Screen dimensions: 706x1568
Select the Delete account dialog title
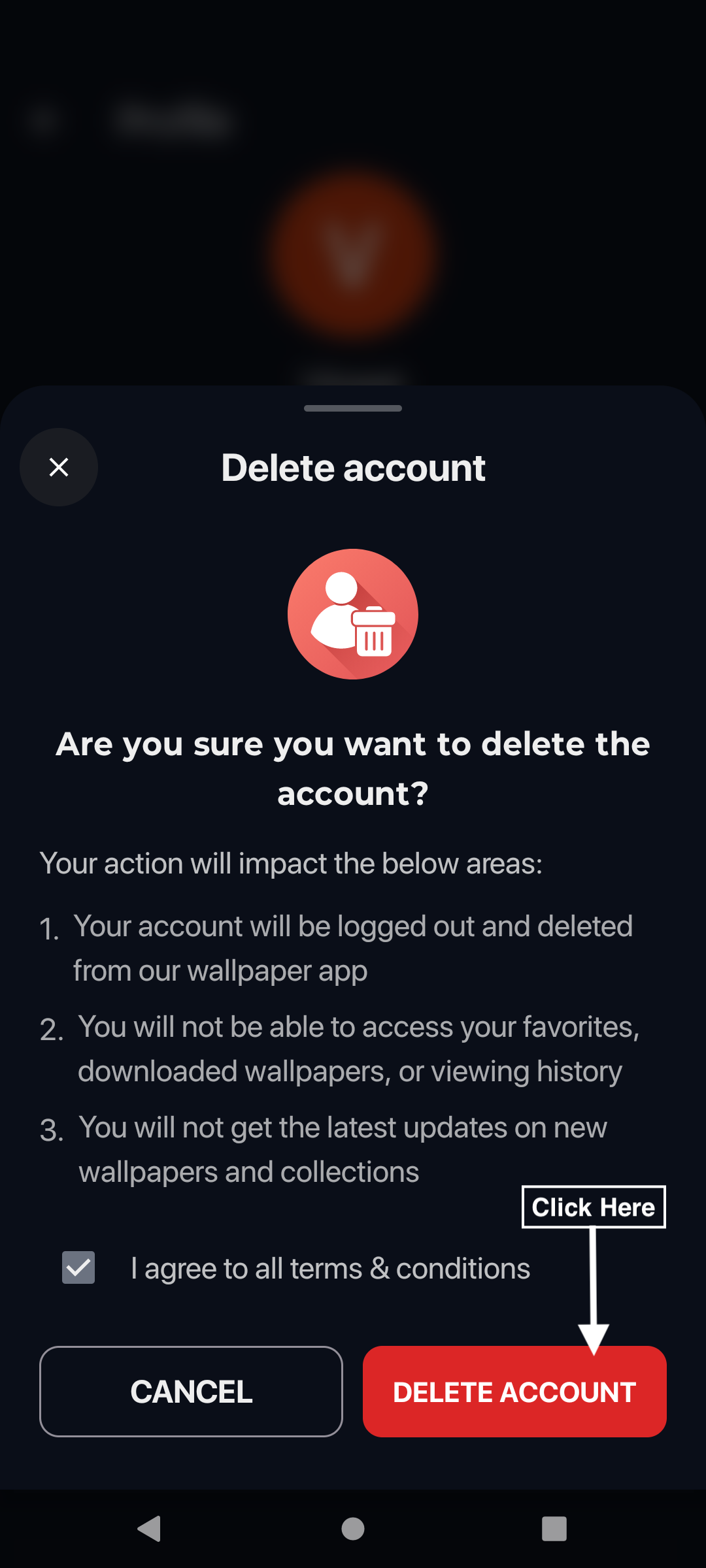tap(352, 466)
